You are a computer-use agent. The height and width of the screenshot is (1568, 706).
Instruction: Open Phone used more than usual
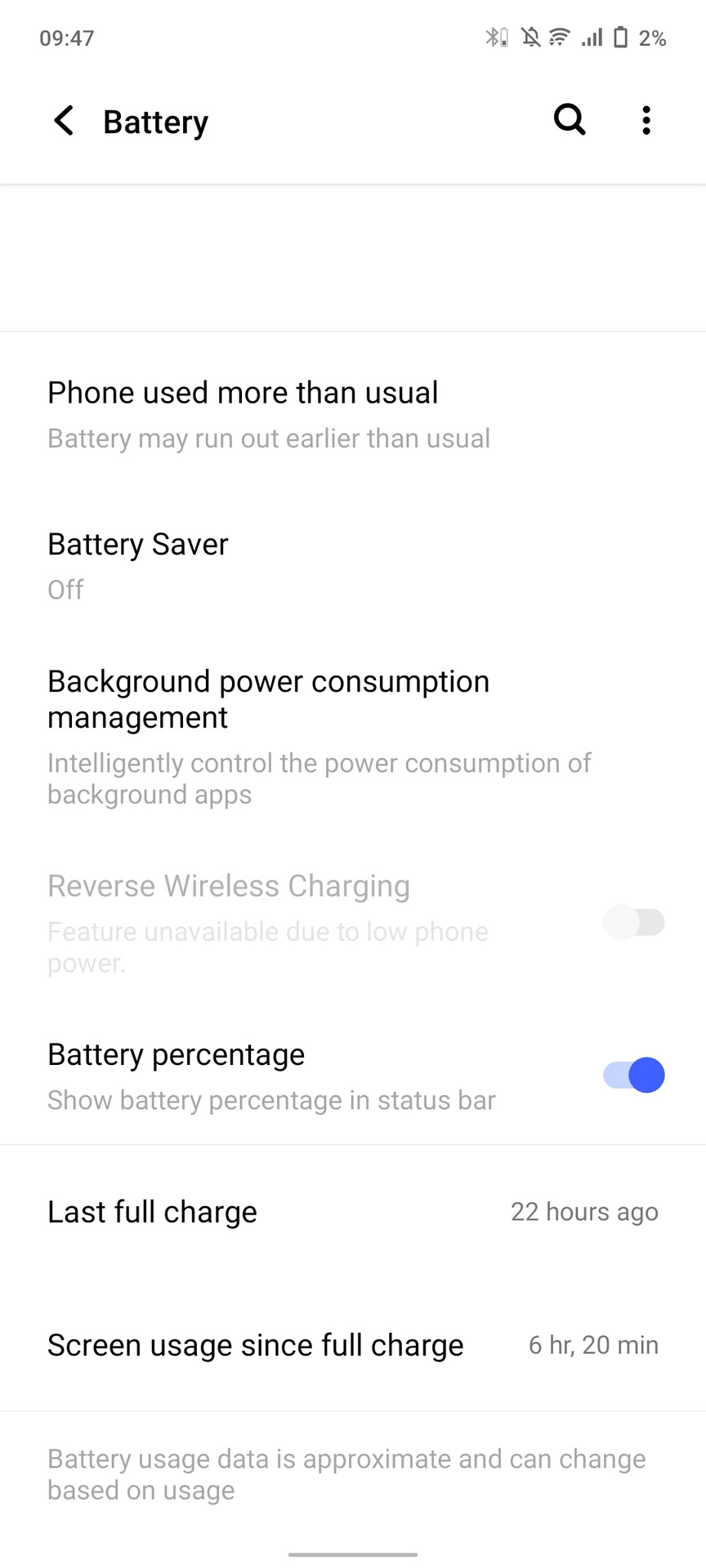[x=270, y=414]
